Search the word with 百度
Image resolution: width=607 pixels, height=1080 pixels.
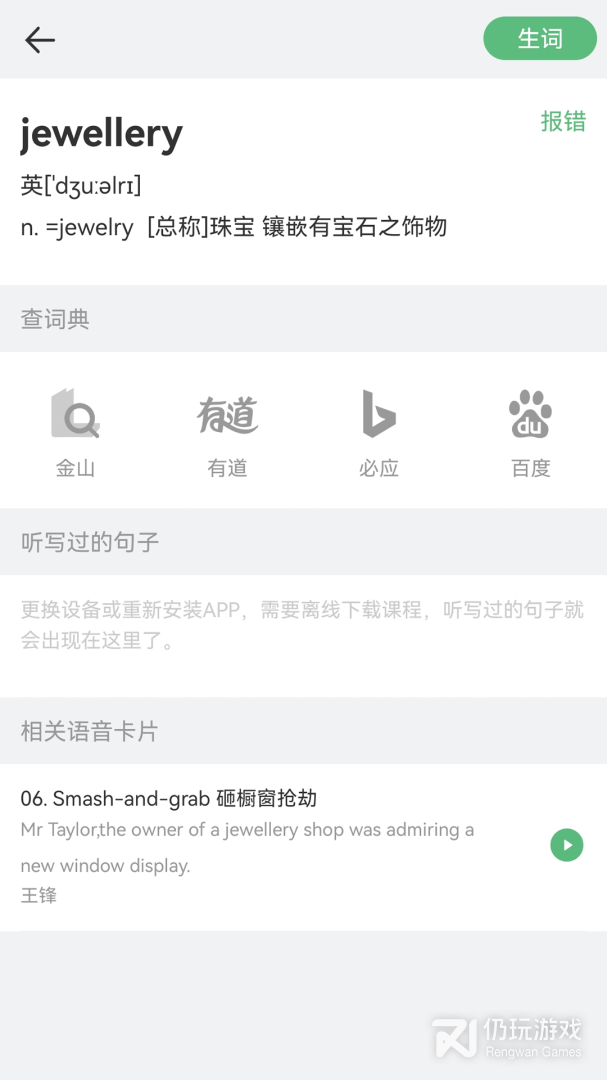[x=530, y=431]
